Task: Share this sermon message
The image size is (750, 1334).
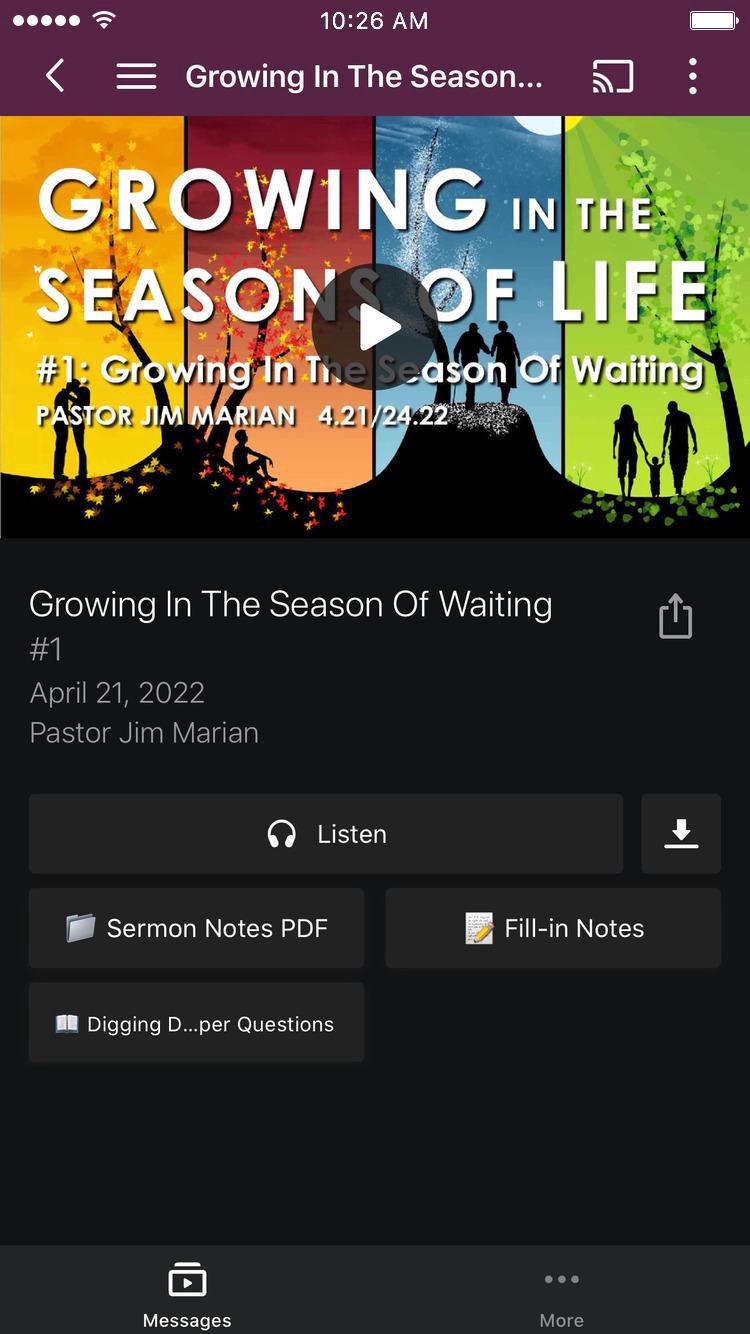Action: [675, 616]
